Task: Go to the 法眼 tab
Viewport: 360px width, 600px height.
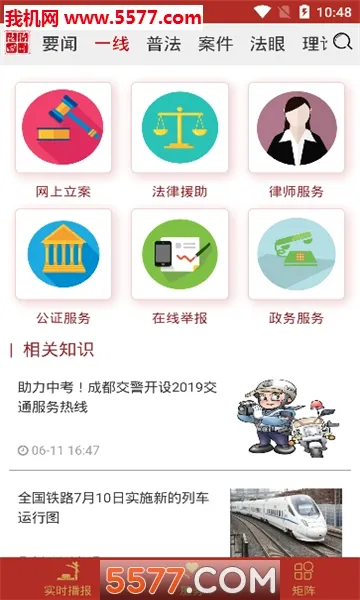Action: coord(267,44)
